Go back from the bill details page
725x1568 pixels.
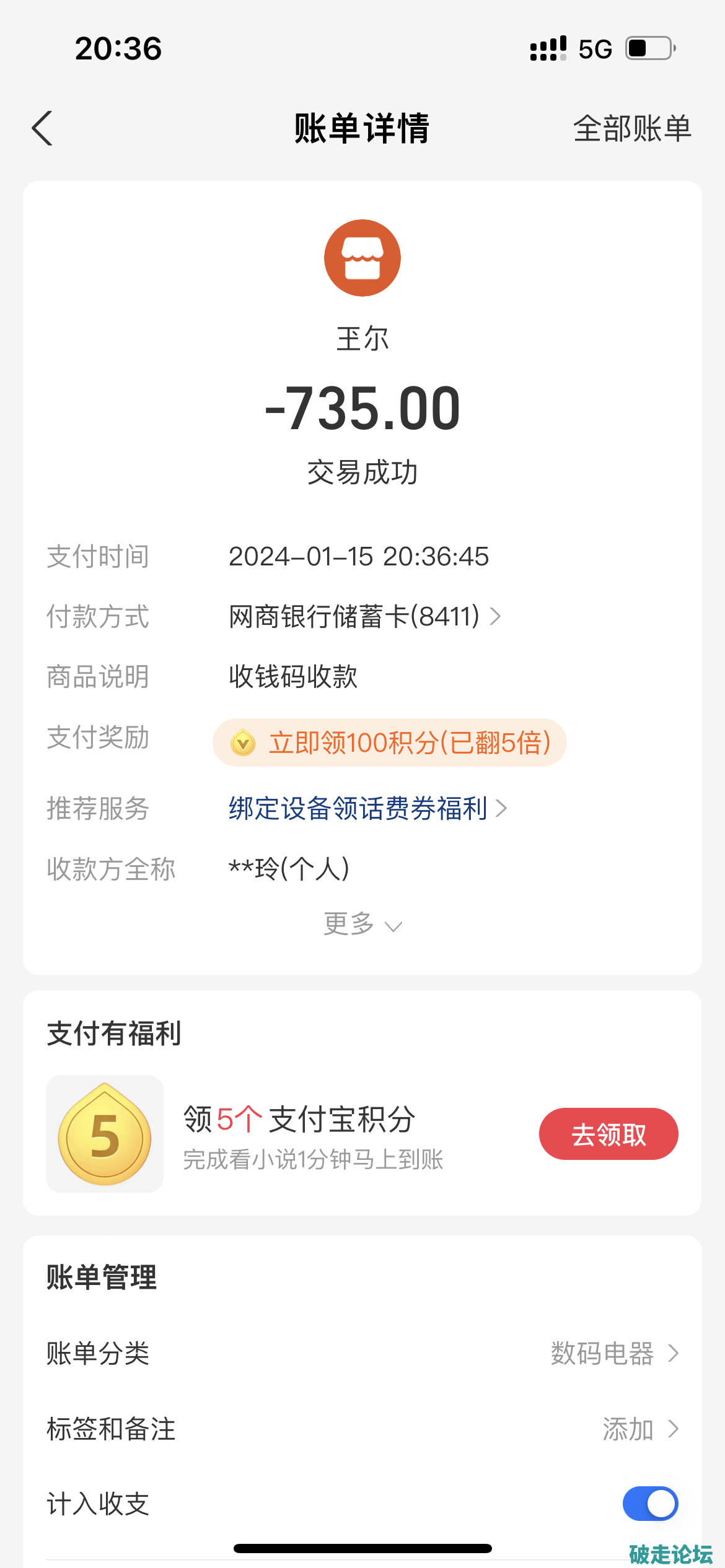tap(42, 129)
